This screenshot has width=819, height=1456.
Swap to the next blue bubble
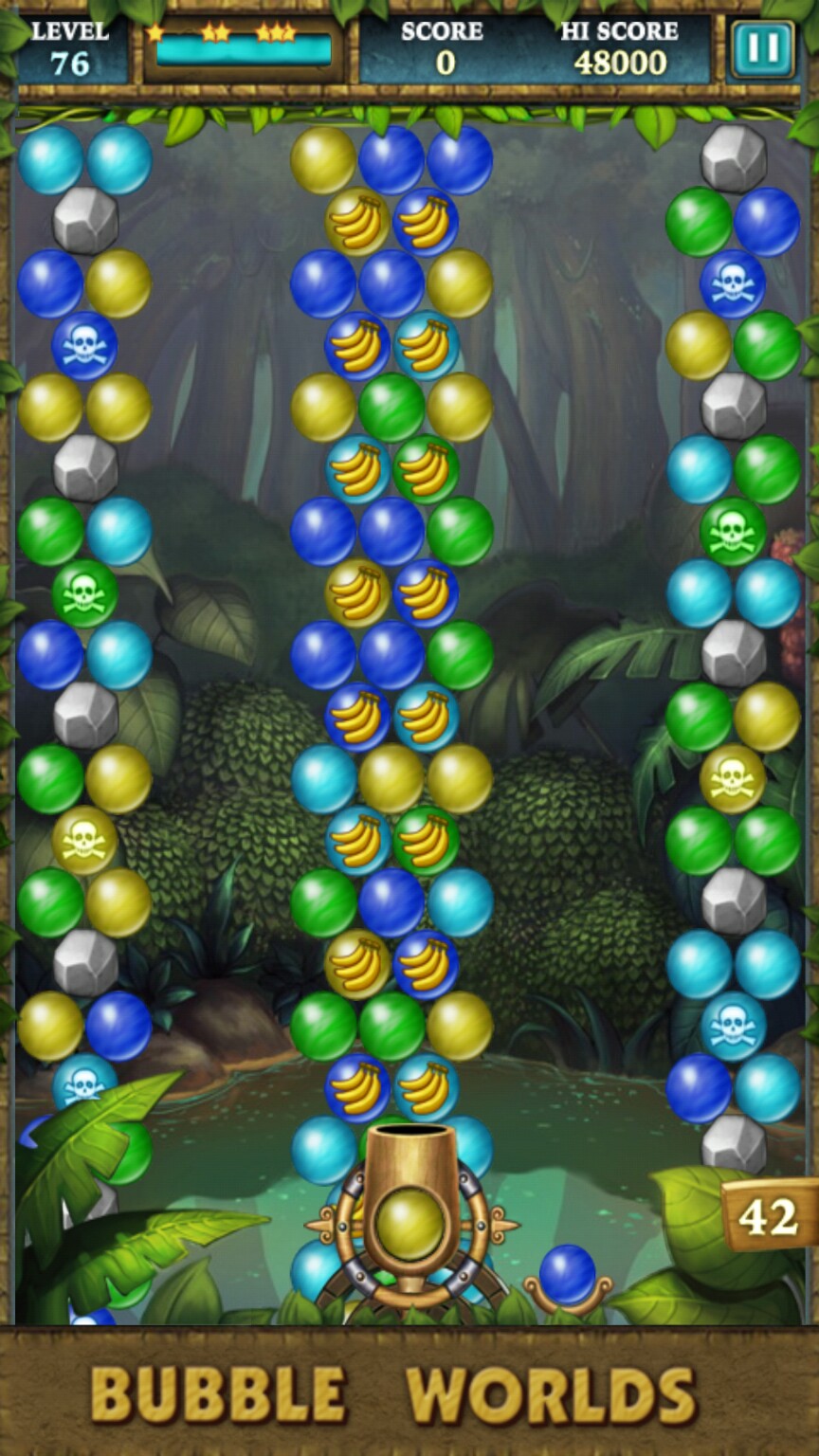coord(567,1275)
